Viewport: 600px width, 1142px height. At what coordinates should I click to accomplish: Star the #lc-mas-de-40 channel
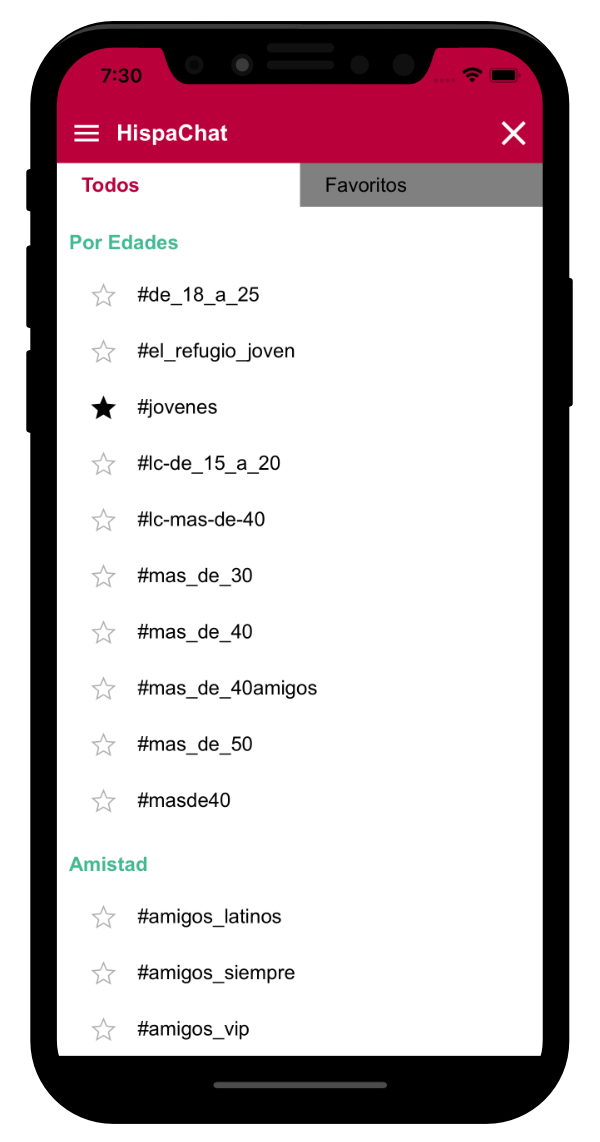click(x=103, y=520)
